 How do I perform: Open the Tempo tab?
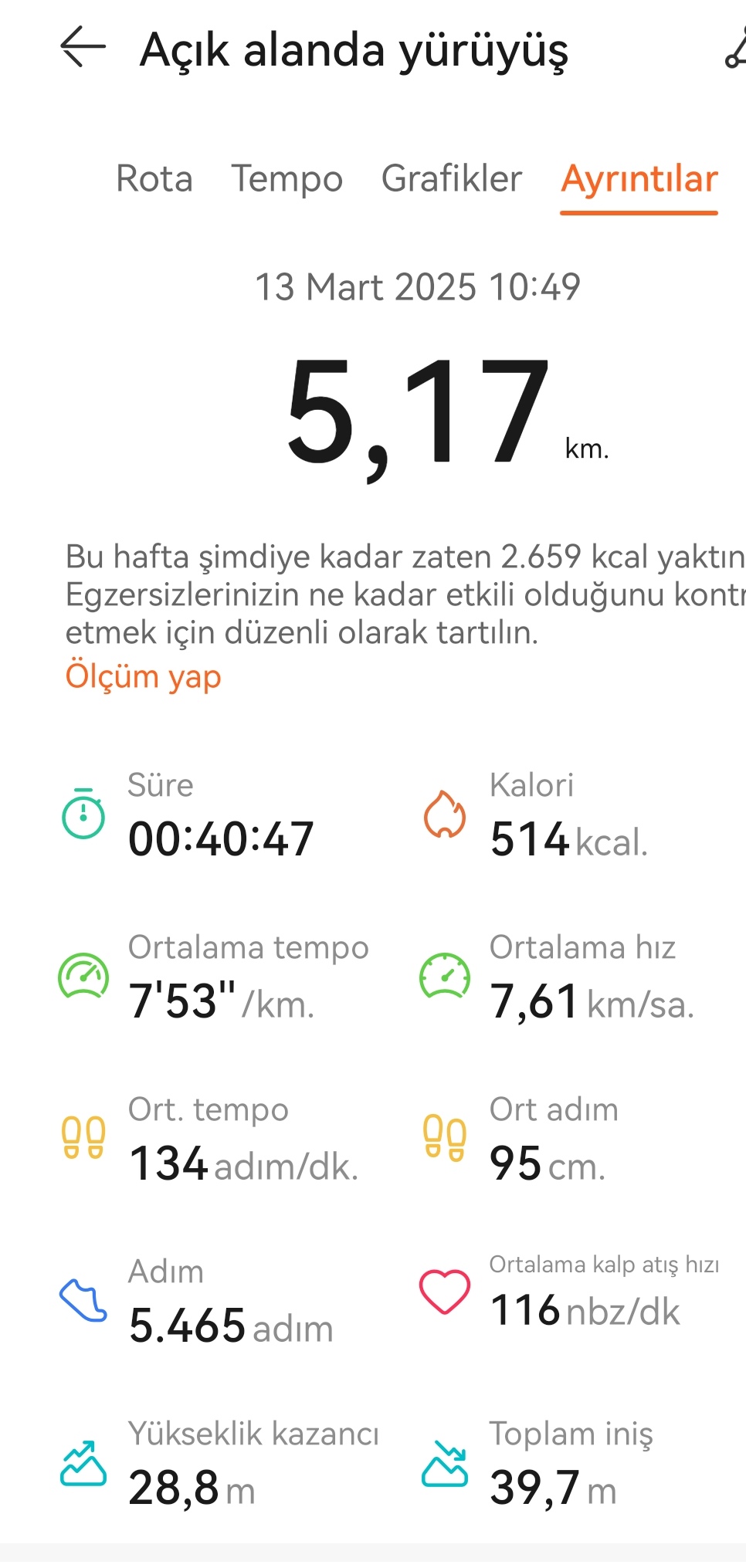pyautogui.click(x=287, y=178)
